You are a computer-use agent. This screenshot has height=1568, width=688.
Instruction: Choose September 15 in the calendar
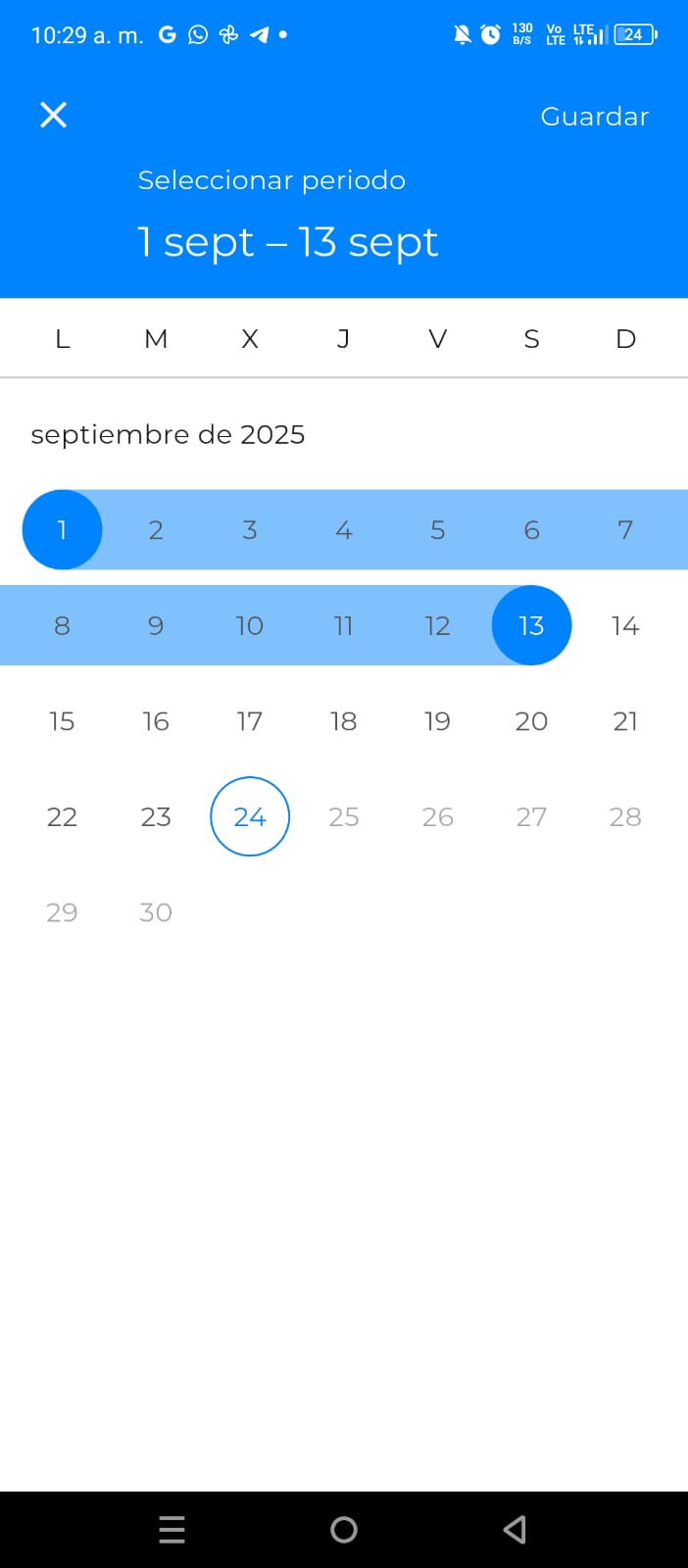62,721
